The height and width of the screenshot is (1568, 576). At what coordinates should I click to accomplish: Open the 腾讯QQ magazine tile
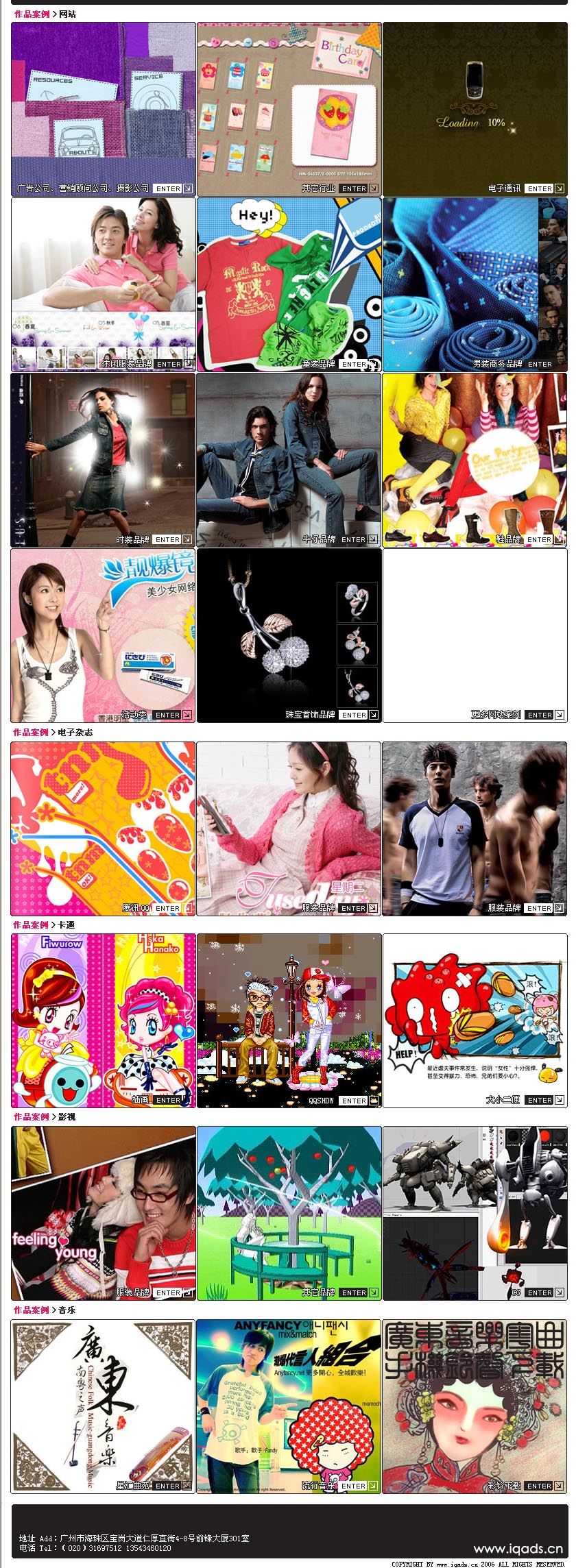(103, 829)
